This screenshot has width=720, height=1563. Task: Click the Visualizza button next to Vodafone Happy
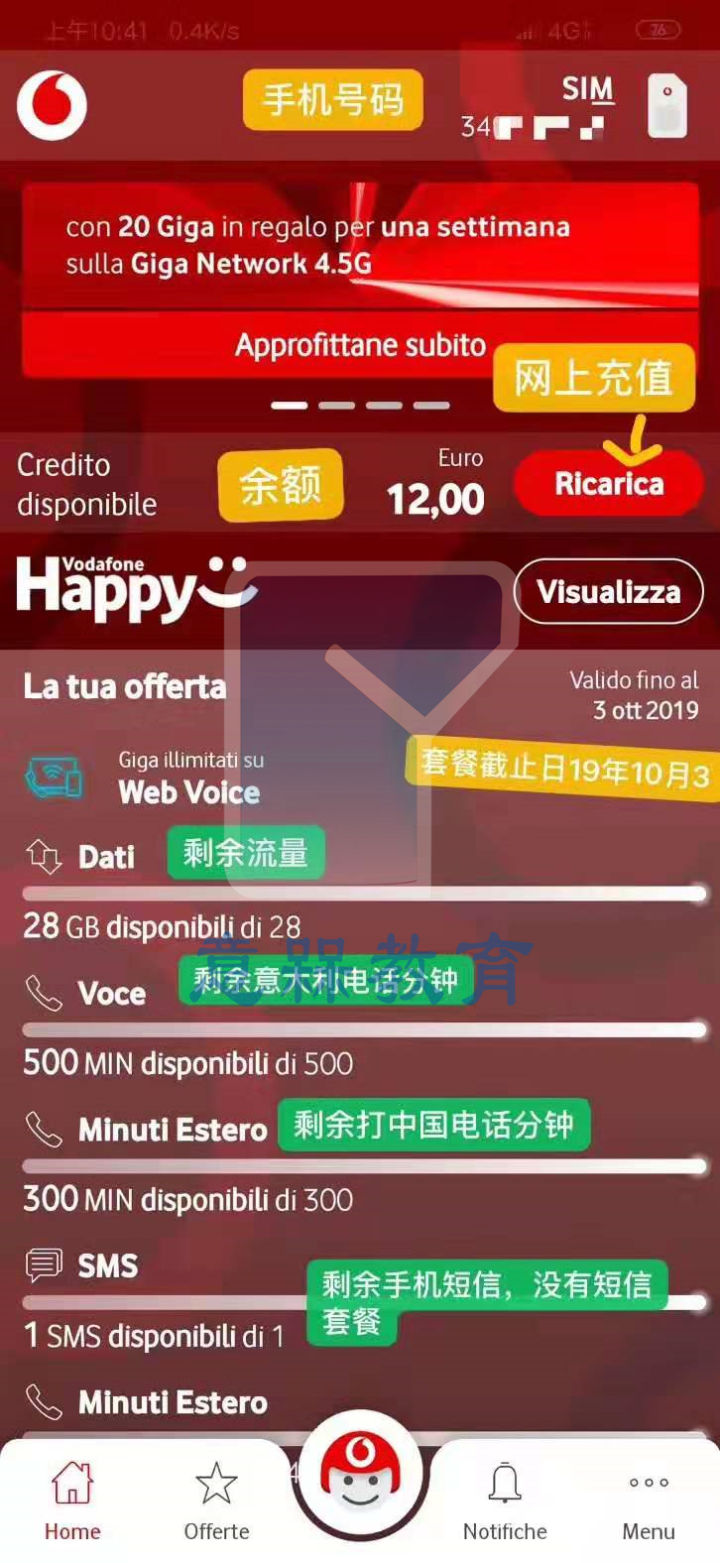click(608, 591)
